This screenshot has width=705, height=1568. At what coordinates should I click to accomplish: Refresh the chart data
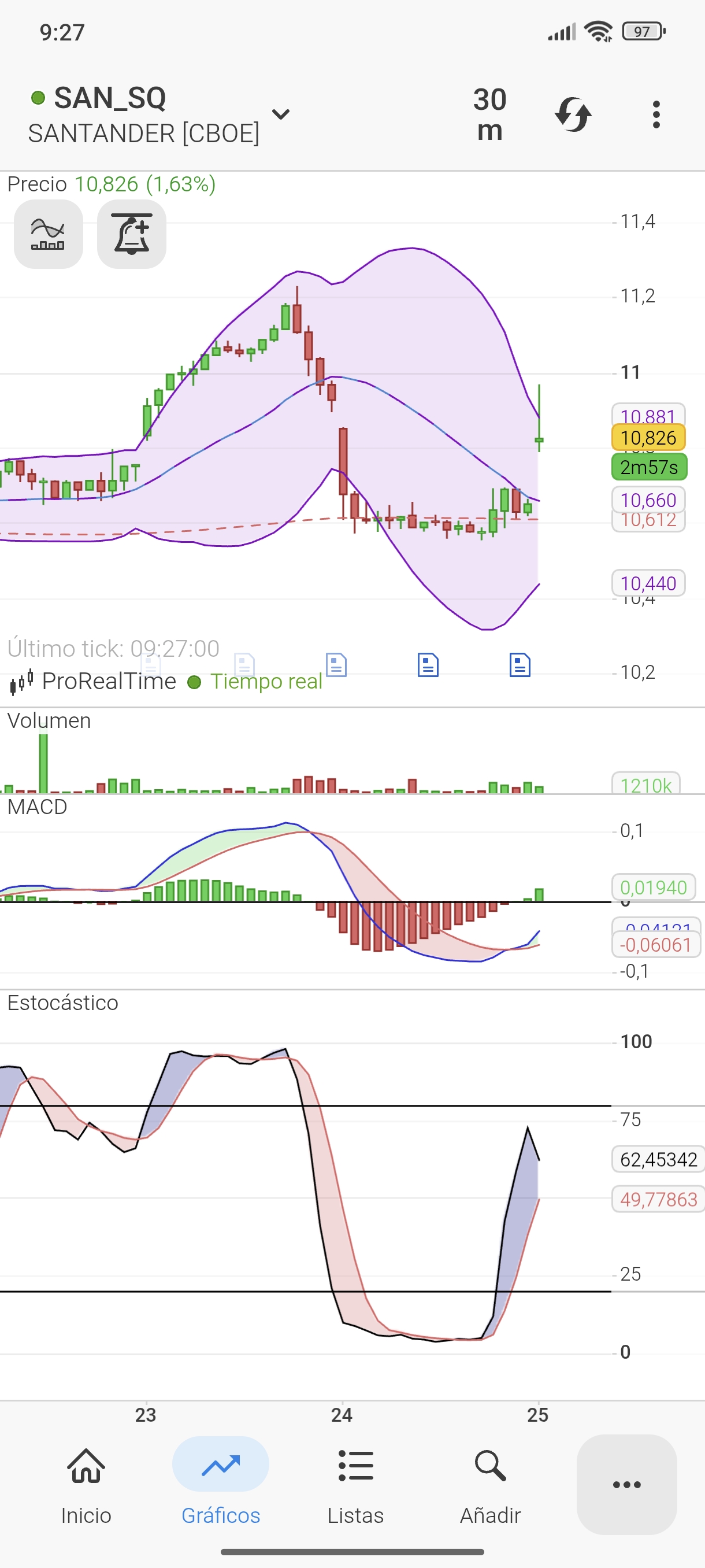coord(573,114)
